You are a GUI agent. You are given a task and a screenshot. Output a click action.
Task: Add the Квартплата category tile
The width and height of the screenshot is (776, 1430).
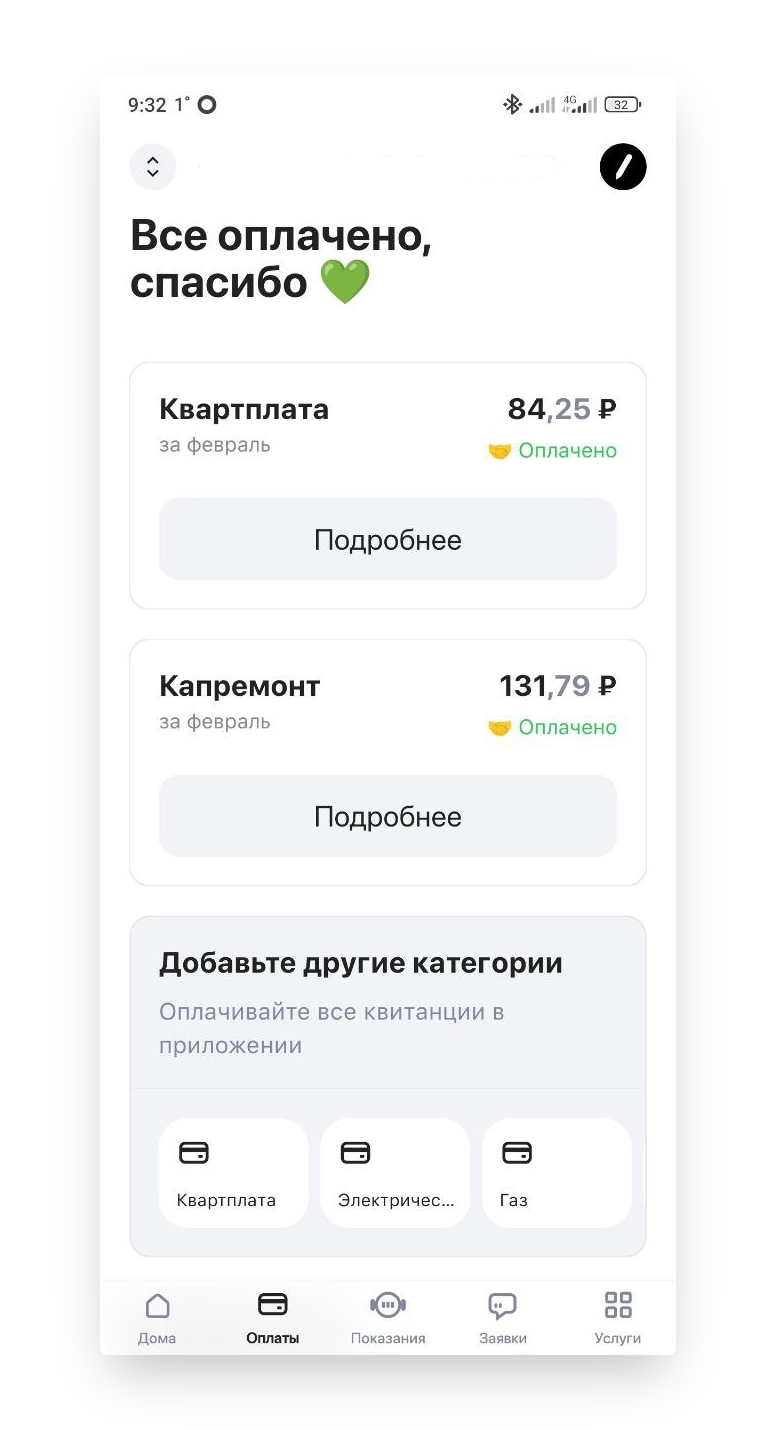(233, 1173)
